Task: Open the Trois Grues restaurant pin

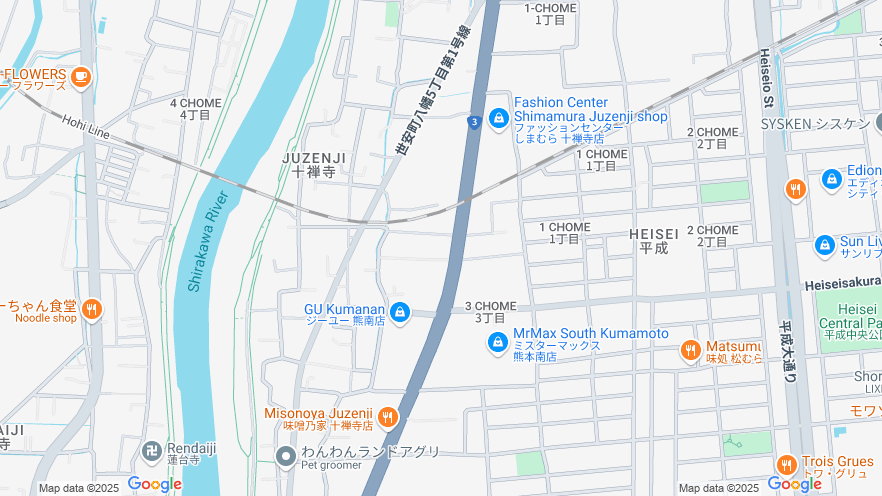Action: pos(786,466)
